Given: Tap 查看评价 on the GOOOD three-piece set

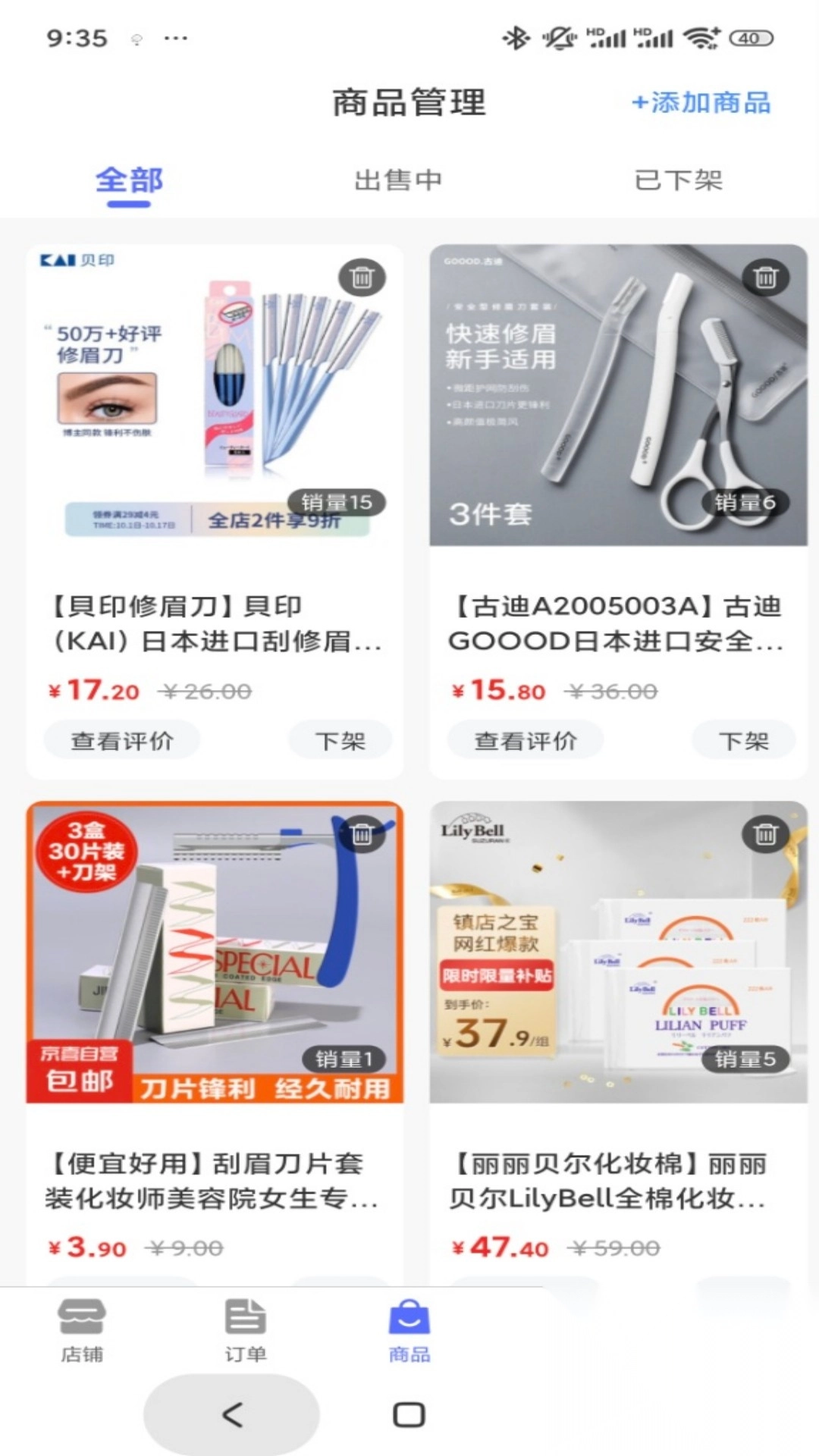Looking at the screenshot, I should tap(525, 739).
